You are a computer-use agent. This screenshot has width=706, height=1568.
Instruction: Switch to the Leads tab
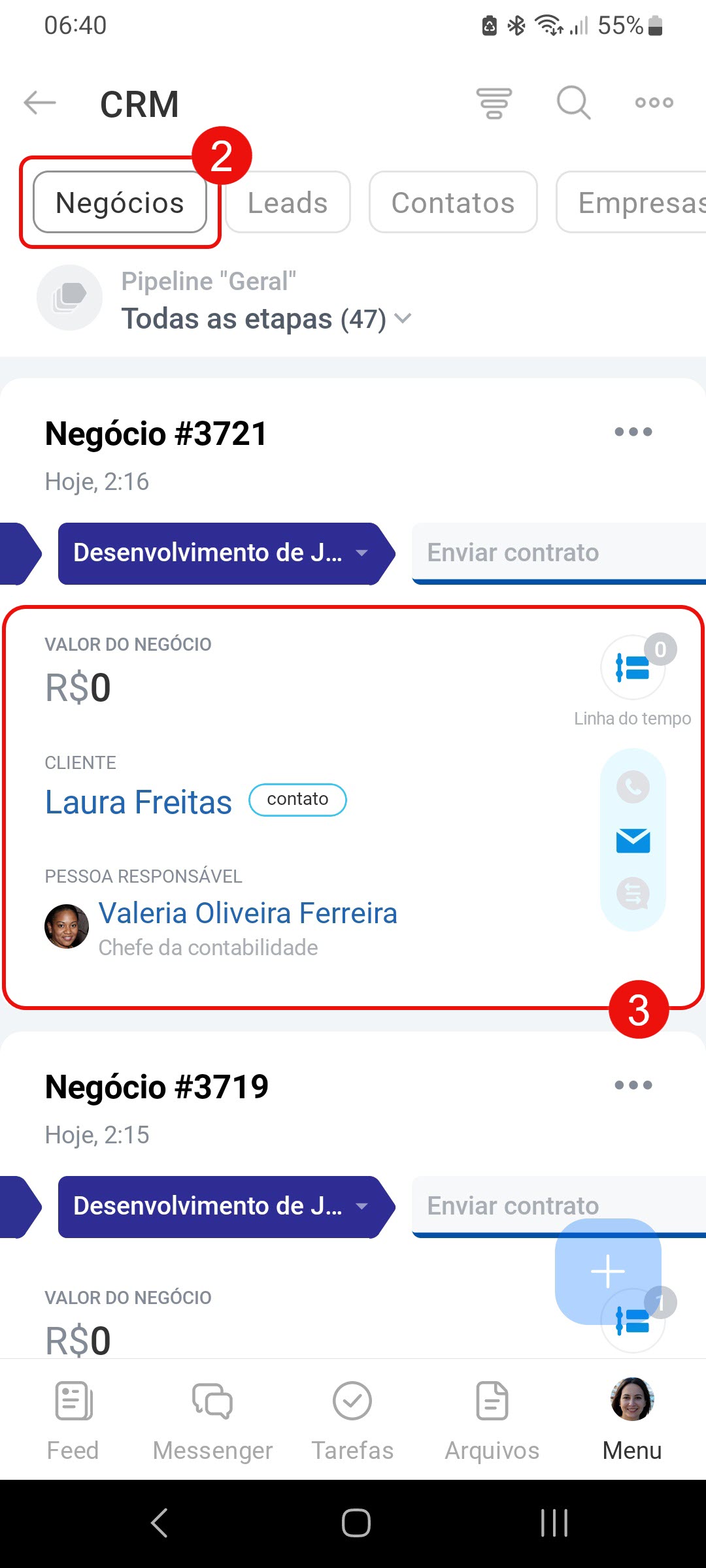tap(288, 203)
